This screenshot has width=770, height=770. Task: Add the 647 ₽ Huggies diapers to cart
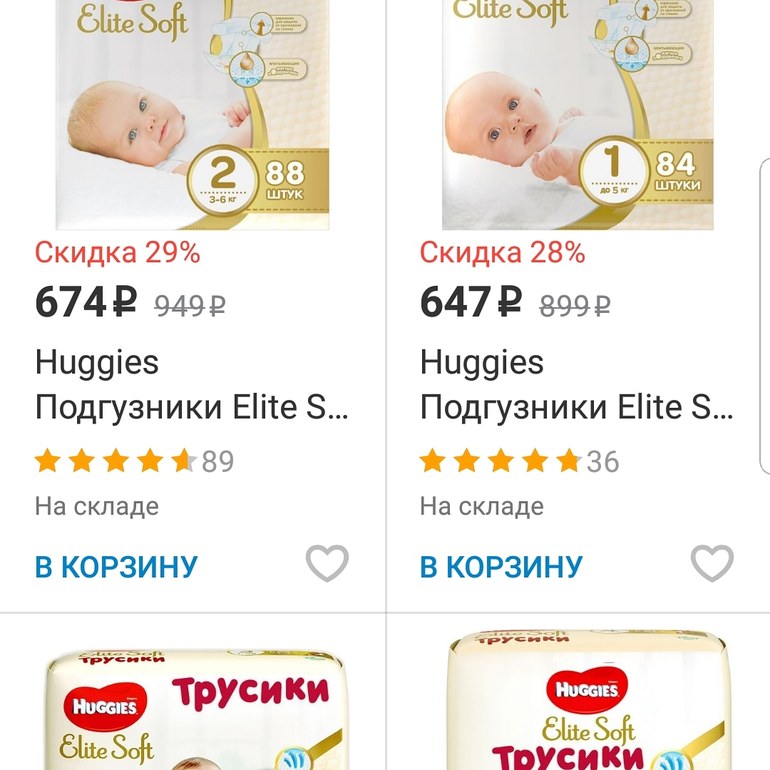(x=501, y=567)
